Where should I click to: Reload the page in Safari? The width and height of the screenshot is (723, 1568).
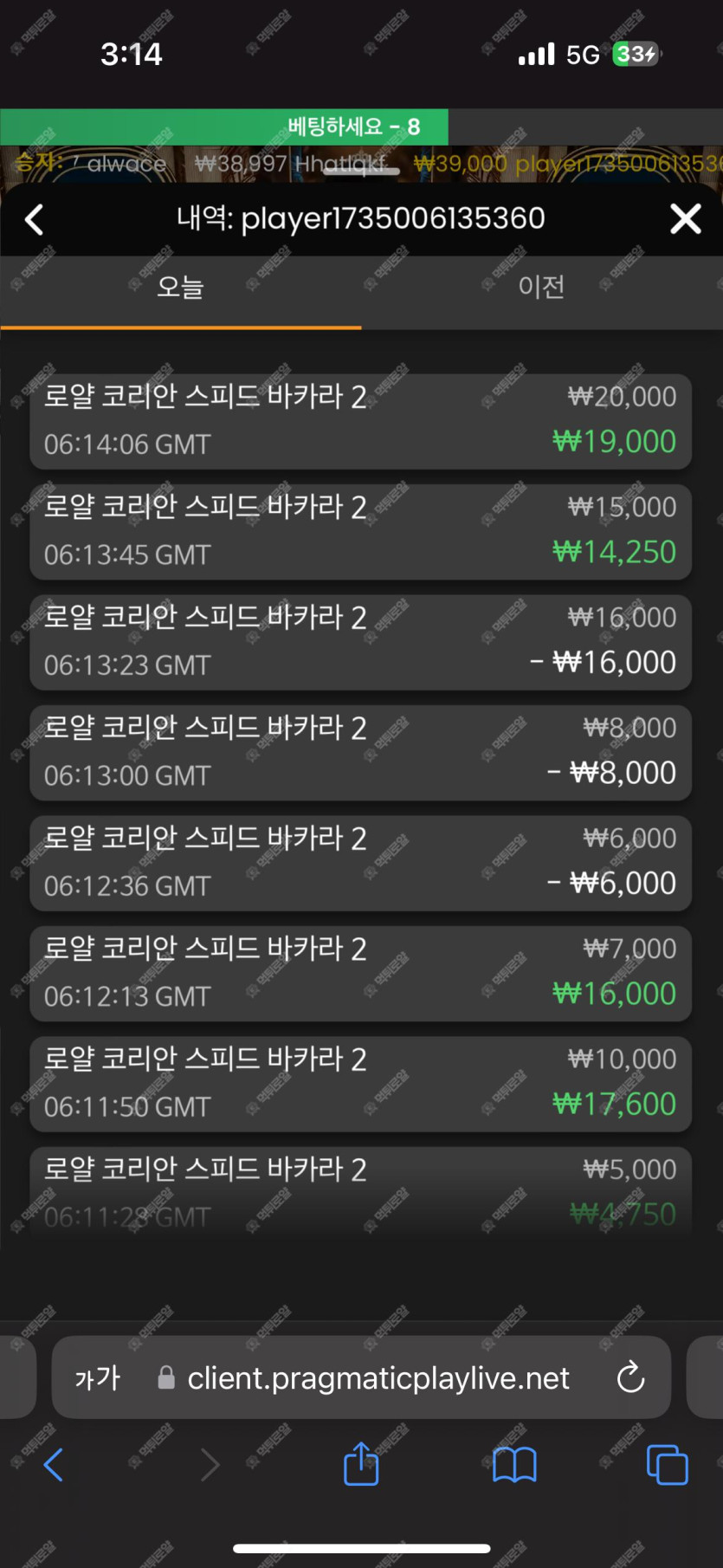click(630, 1377)
